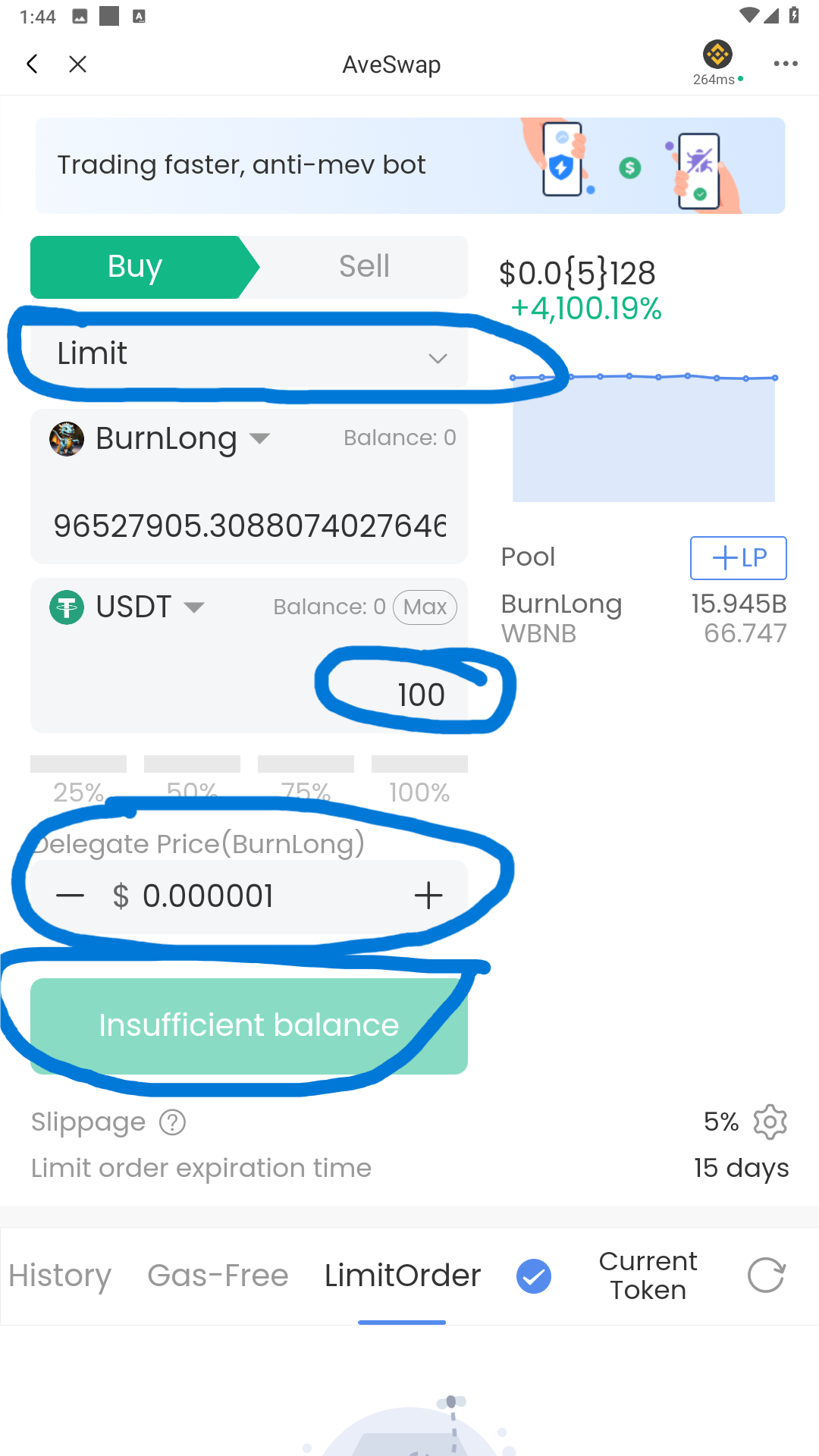Open the anti-mev bot banner

pyautogui.click(x=409, y=165)
